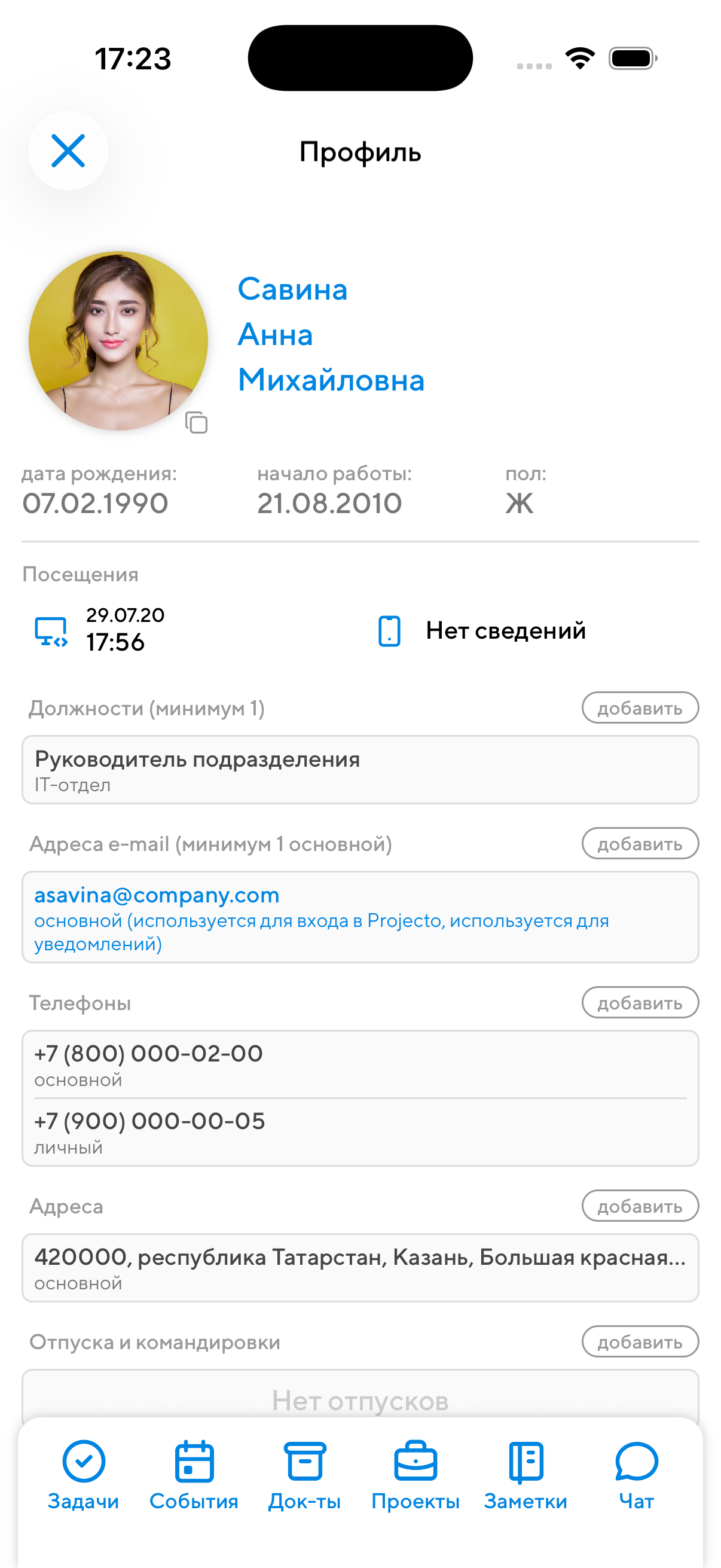Tap the copy icon near profile photo
The height and width of the screenshot is (1568, 721).
point(196,422)
